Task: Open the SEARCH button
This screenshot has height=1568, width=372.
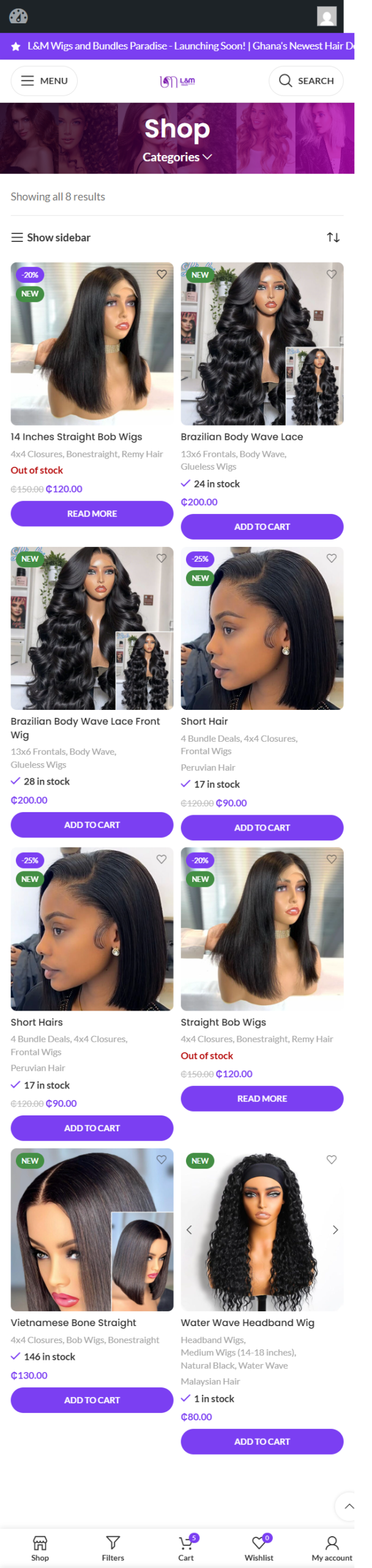Action: point(306,81)
